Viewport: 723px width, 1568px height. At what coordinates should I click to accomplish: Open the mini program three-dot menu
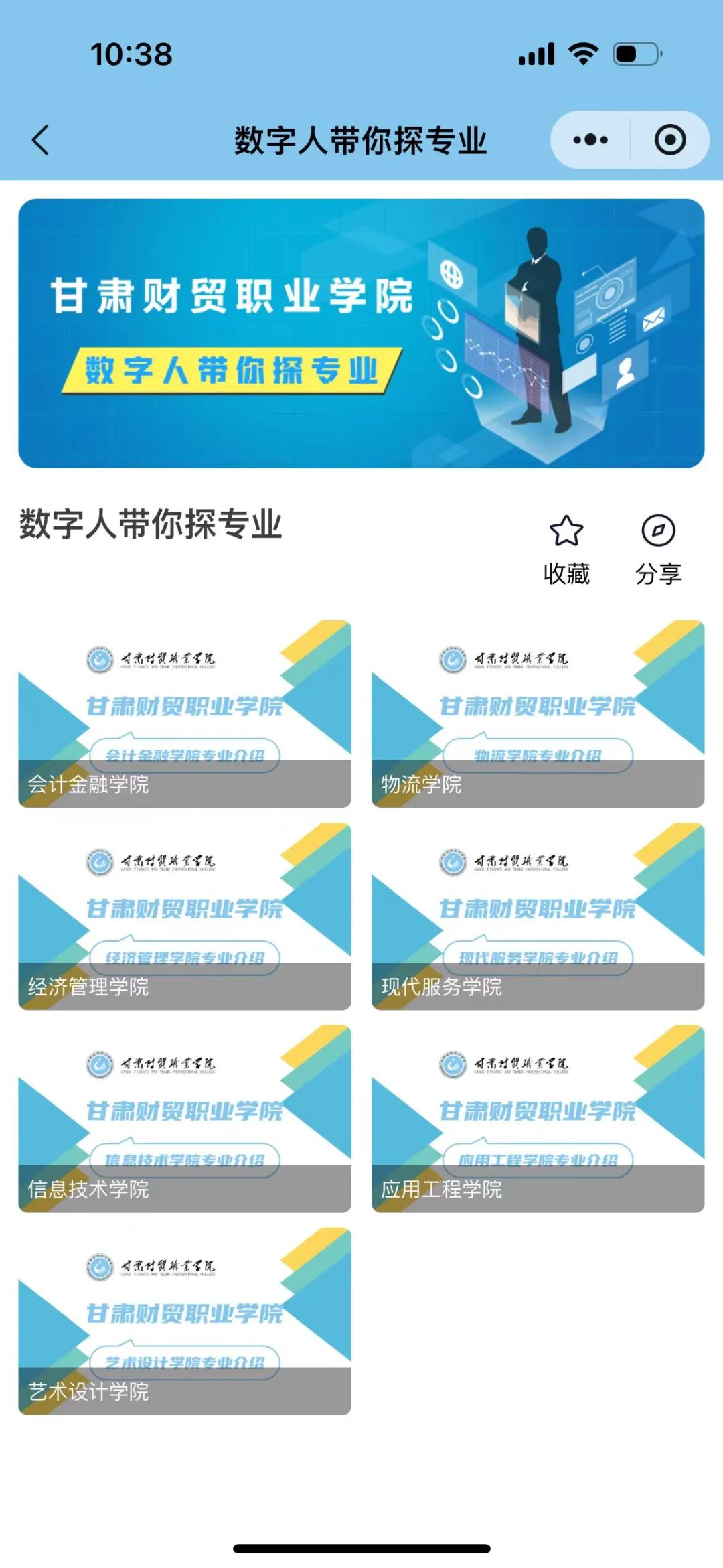[x=590, y=140]
